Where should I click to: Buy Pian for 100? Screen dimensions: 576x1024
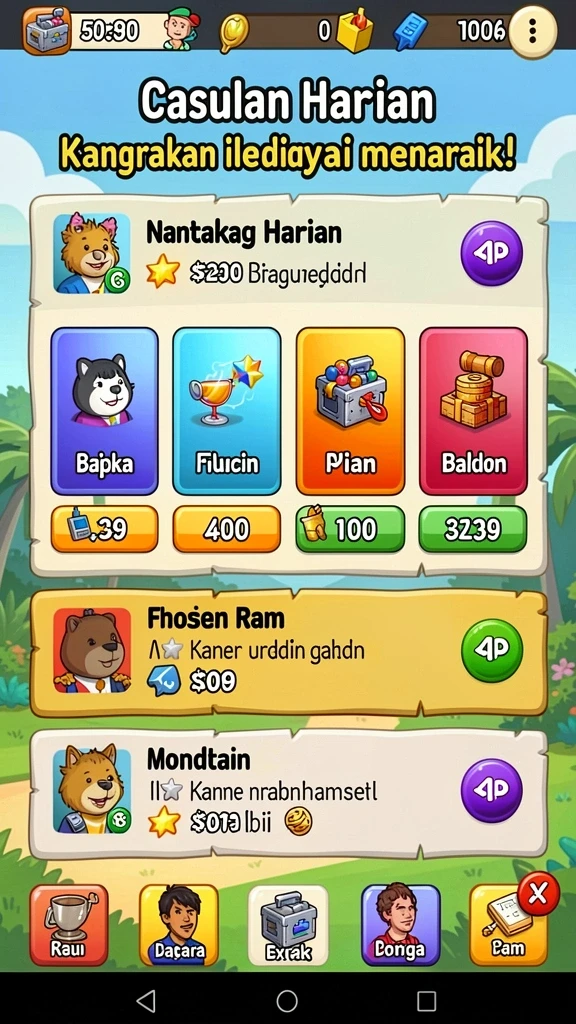coord(350,529)
